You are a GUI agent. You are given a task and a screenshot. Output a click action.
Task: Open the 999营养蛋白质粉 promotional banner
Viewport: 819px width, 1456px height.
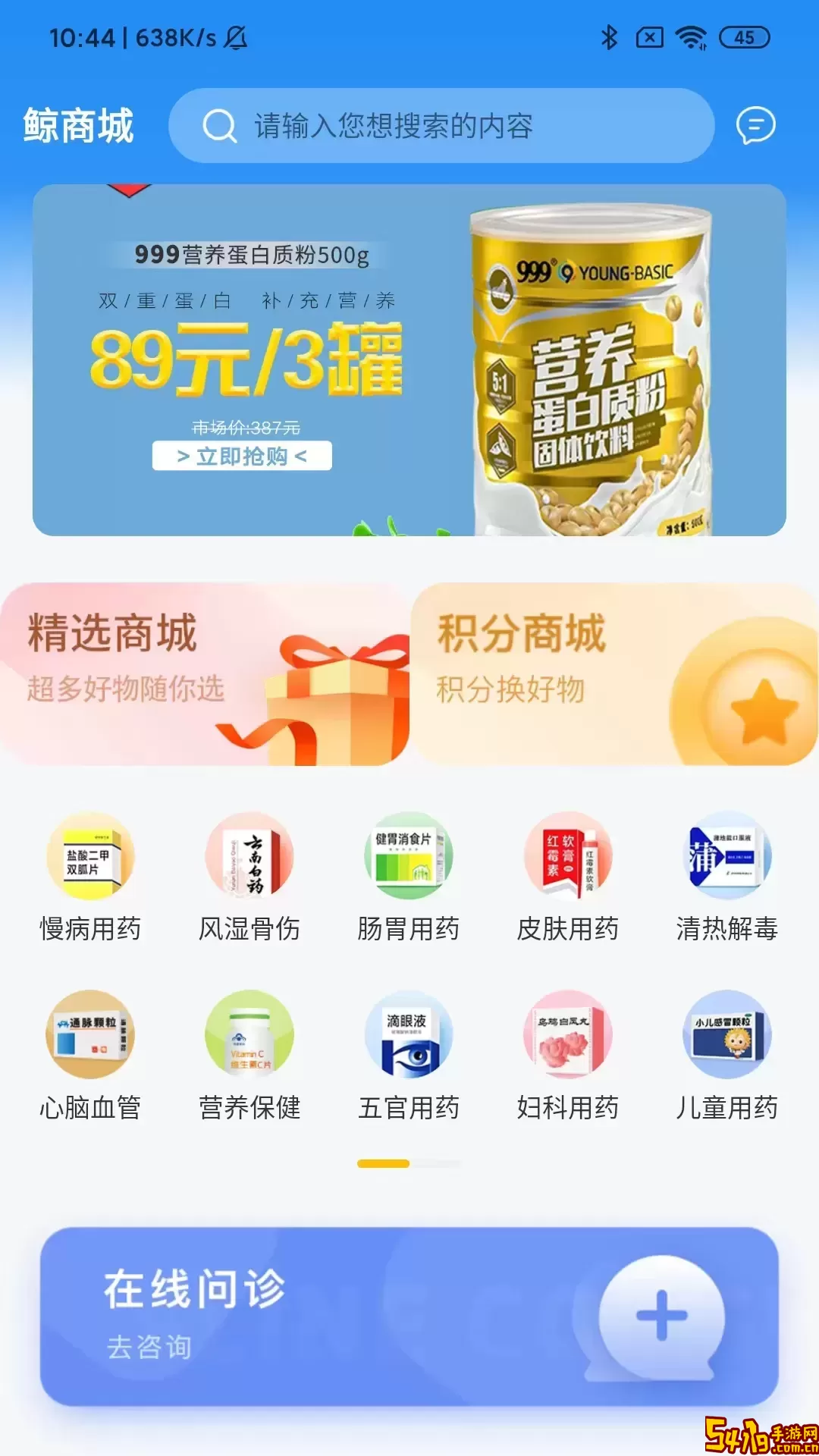click(x=409, y=359)
